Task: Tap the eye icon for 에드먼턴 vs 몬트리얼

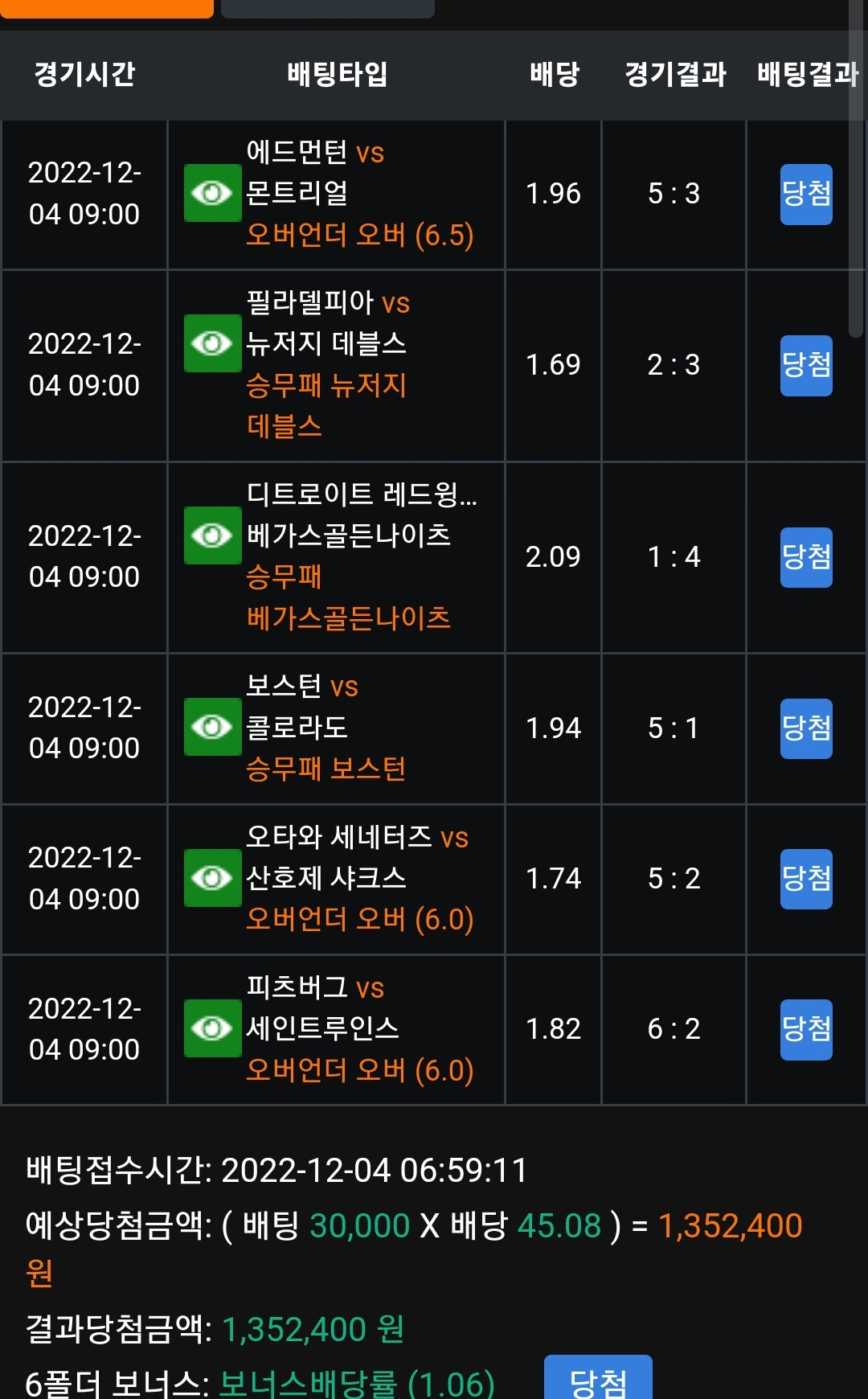Action: [212, 193]
